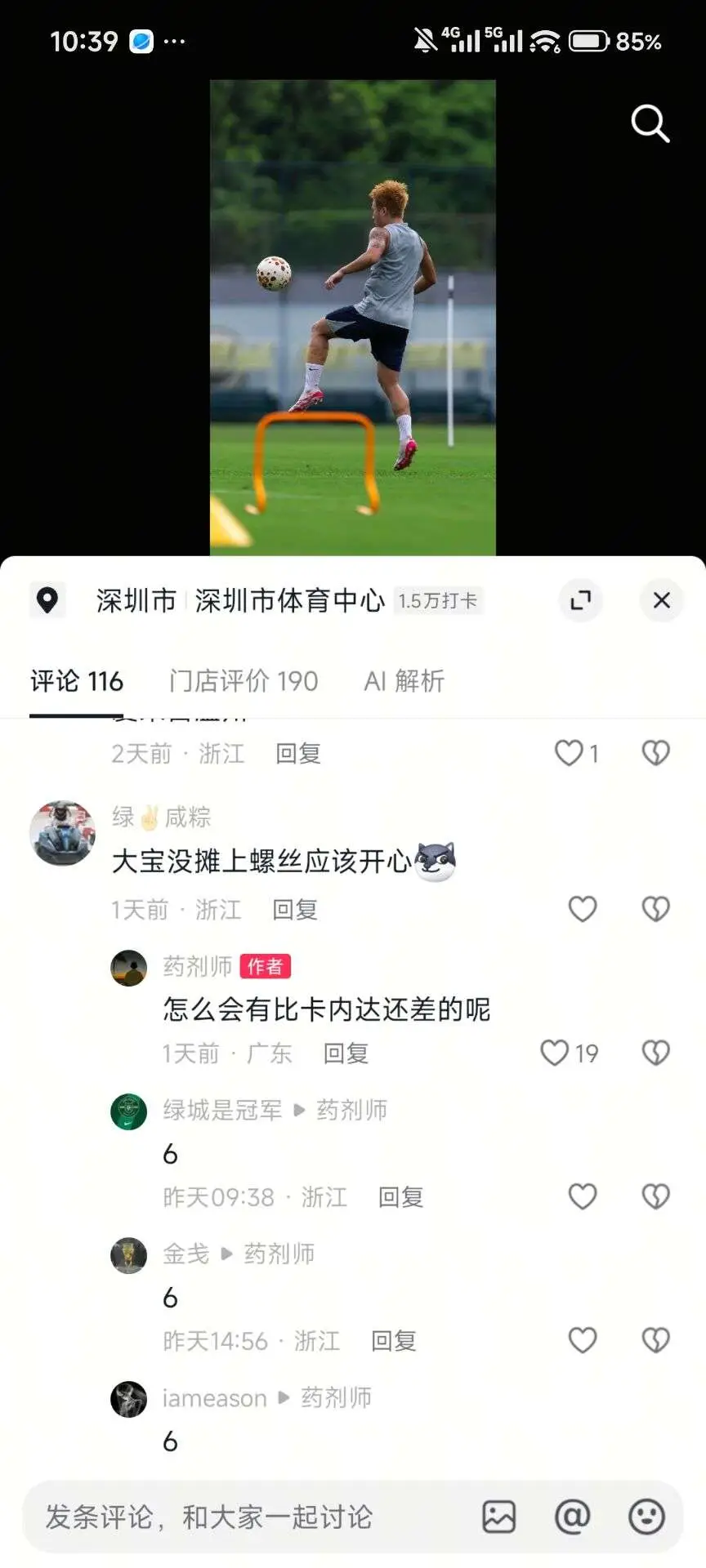The image size is (706, 1568).
Task: Like the 2天前 comment with 1 like
Action: pyautogui.click(x=569, y=752)
